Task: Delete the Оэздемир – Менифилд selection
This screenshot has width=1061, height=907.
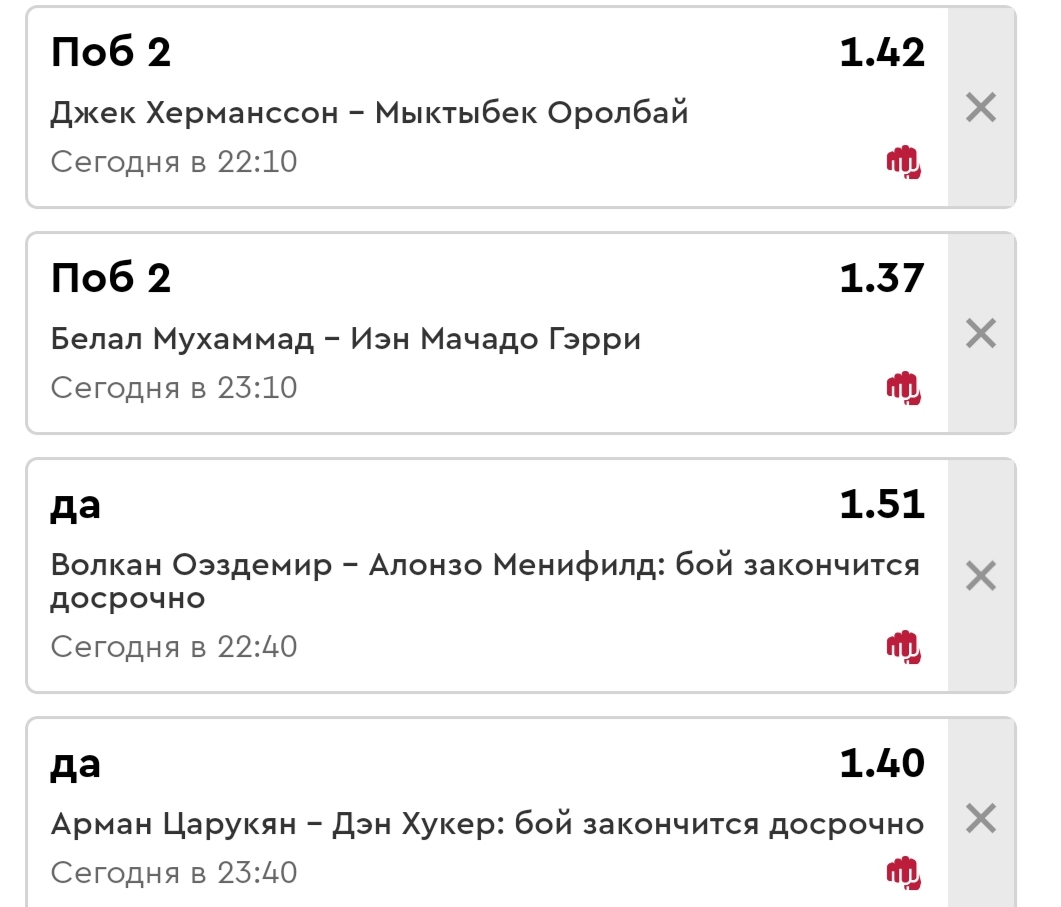Action: (x=980, y=576)
